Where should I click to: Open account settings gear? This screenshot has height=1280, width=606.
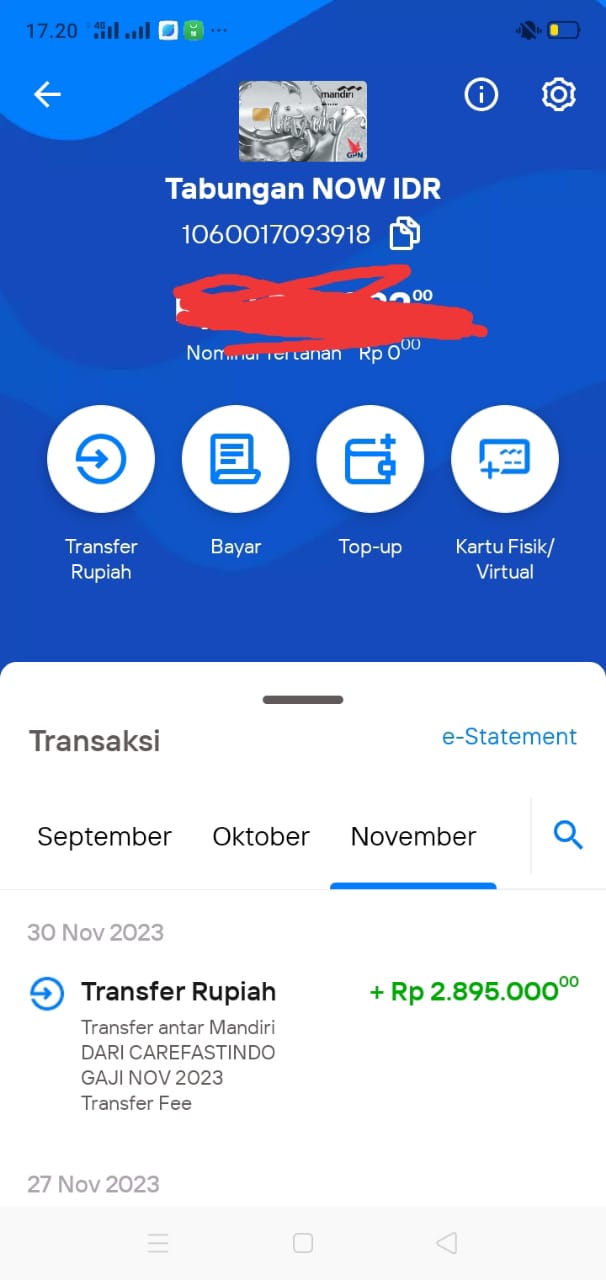click(x=558, y=94)
